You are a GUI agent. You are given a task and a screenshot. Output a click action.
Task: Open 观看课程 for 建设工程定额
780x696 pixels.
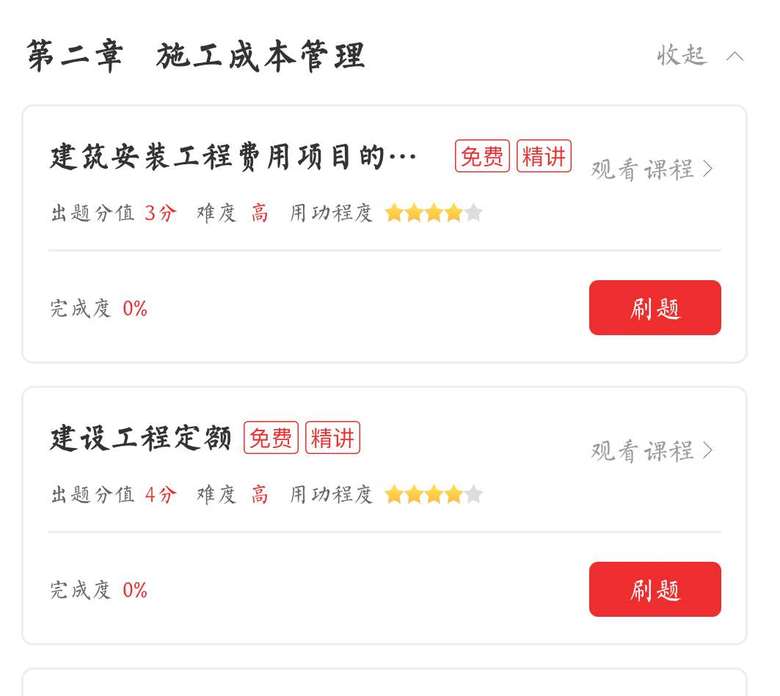(652, 451)
